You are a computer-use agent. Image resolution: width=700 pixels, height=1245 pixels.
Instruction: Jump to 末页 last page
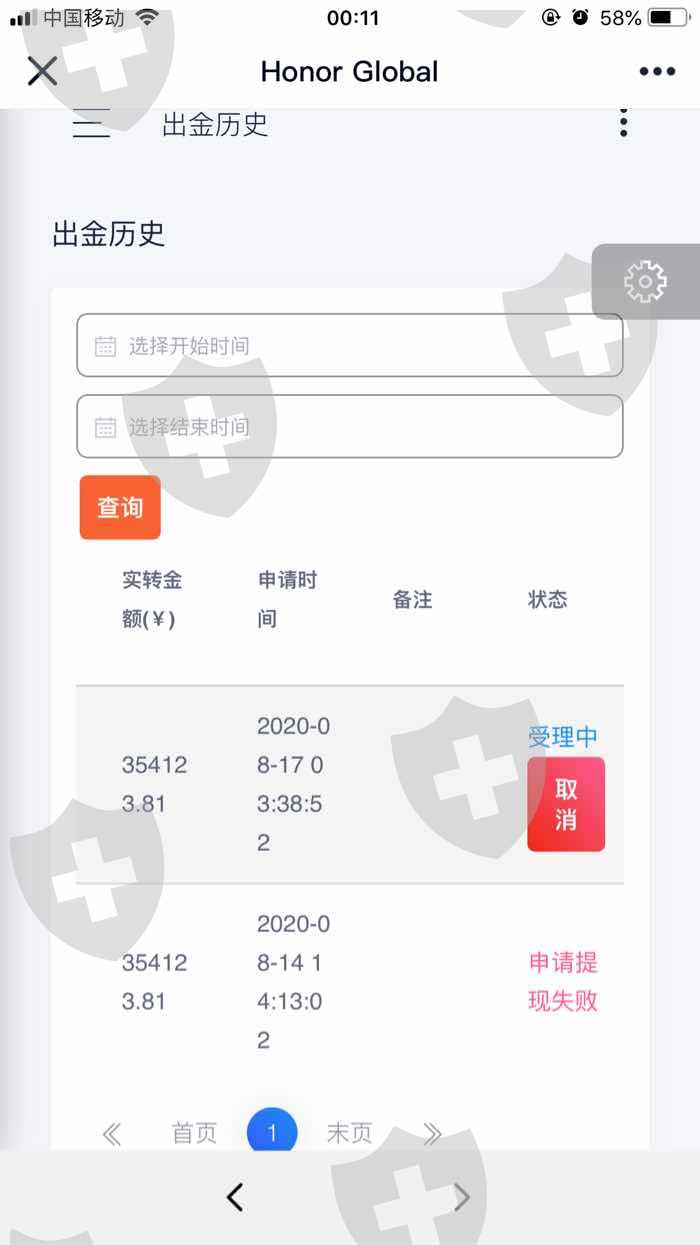click(349, 1133)
